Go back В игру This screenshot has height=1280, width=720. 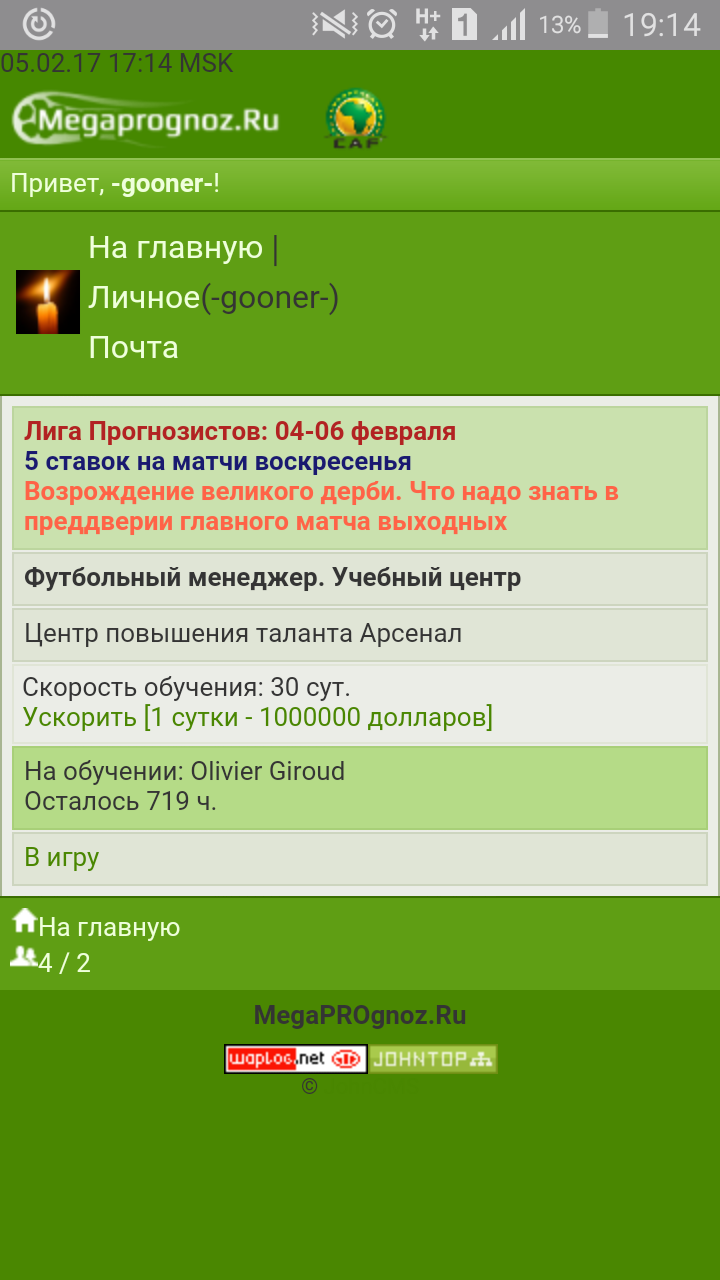[x=62, y=857]
